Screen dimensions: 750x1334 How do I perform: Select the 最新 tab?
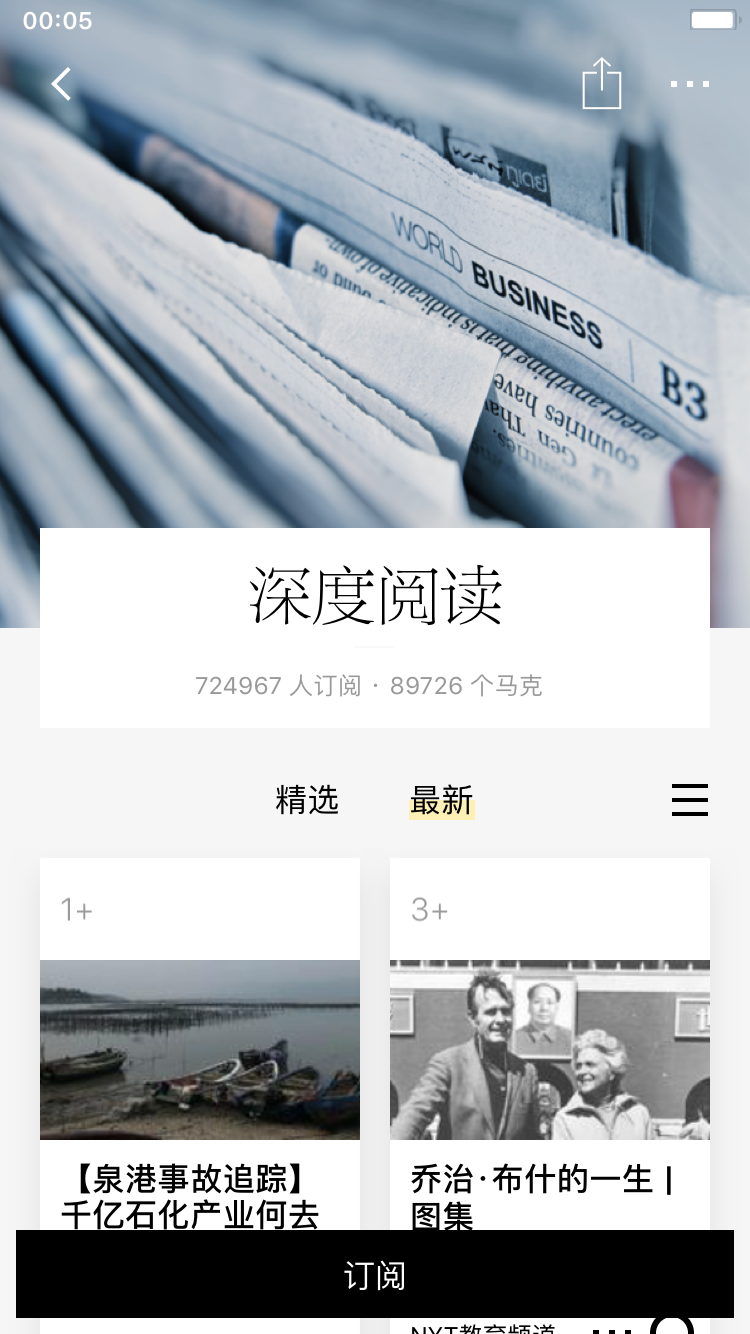click(x=442, y=800)
